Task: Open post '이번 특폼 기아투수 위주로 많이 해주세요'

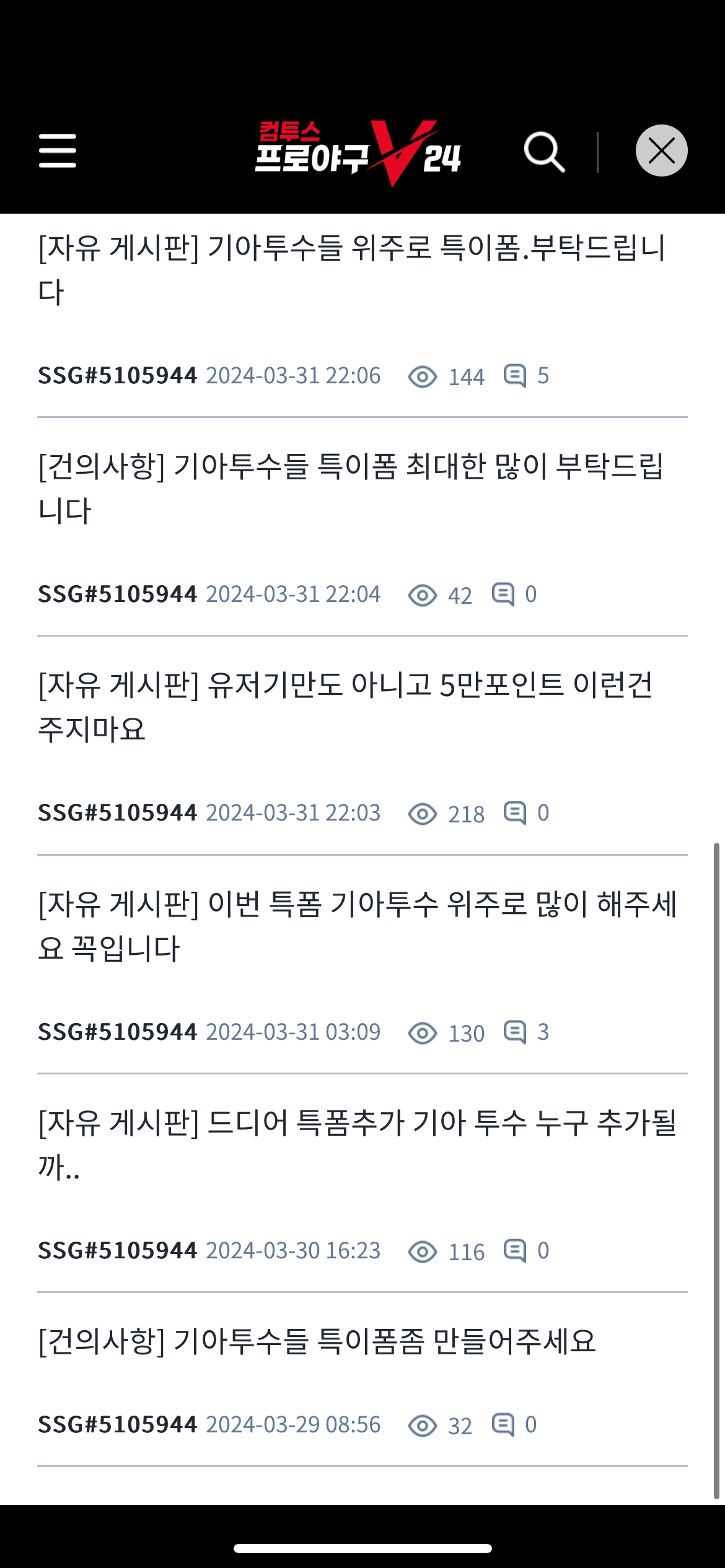Action: click(356, 926)
